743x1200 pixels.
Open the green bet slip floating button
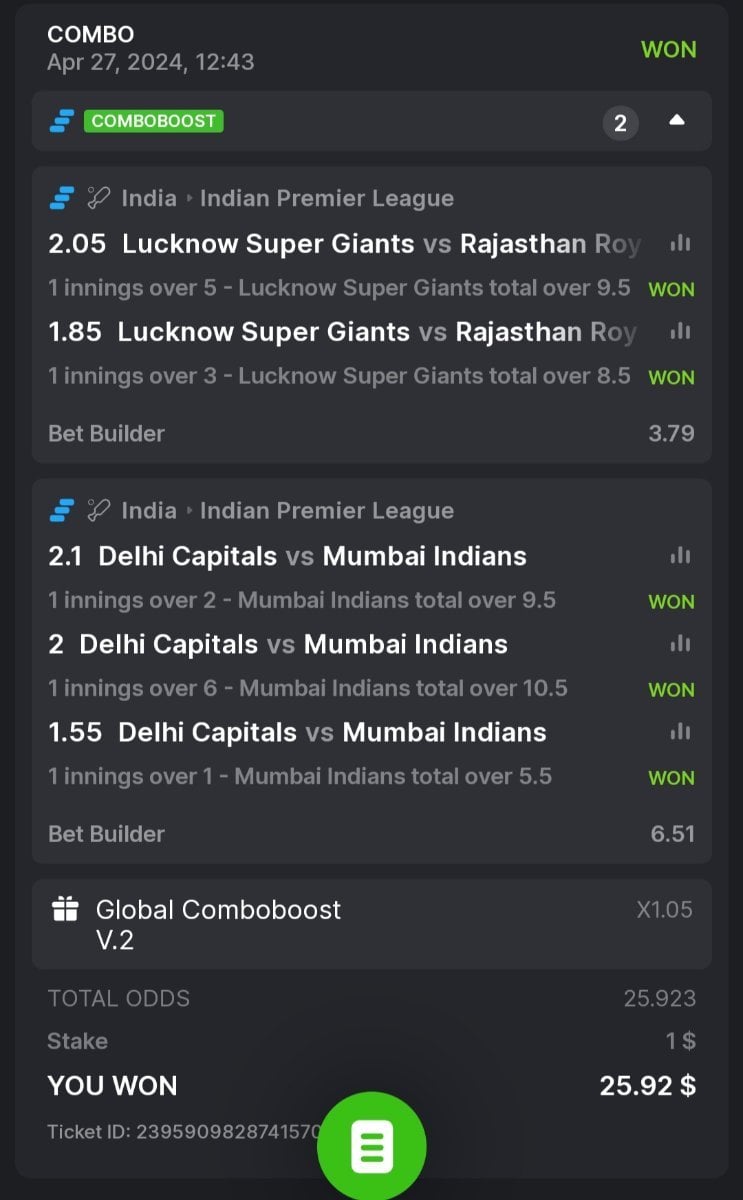[x=371, y=1146]
